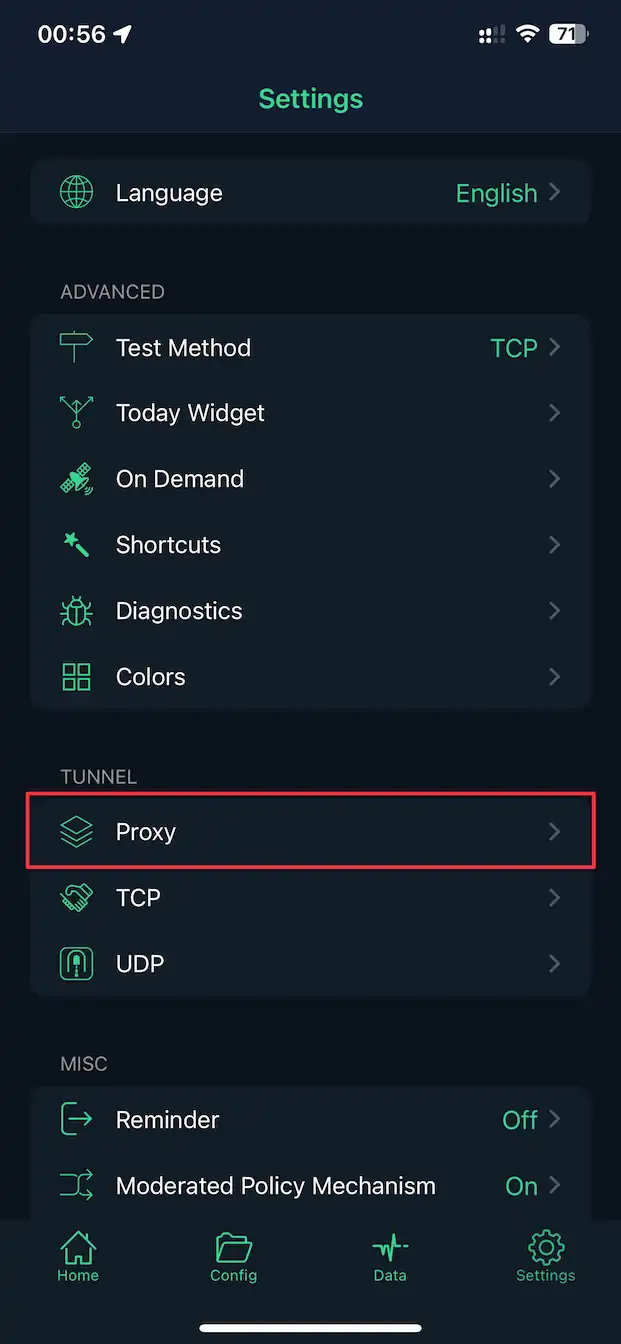Open Today Widget settings

click(x=310, y=413)
